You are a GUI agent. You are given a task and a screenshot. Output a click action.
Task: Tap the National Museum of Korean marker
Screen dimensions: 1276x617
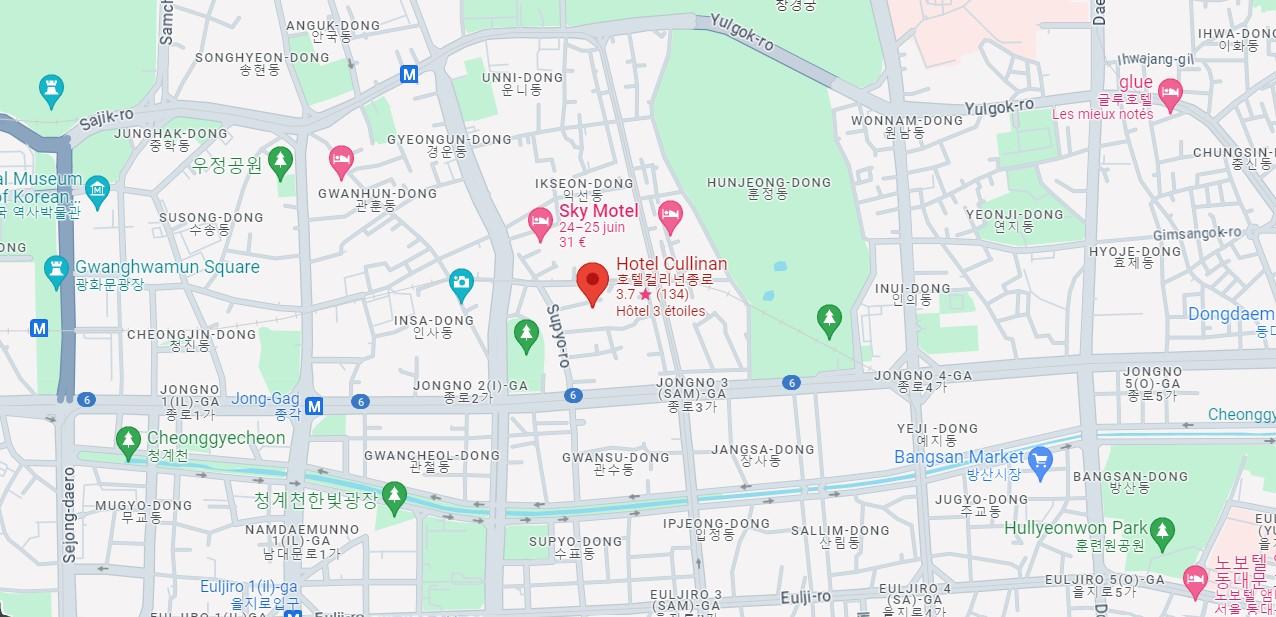point(97,188)
